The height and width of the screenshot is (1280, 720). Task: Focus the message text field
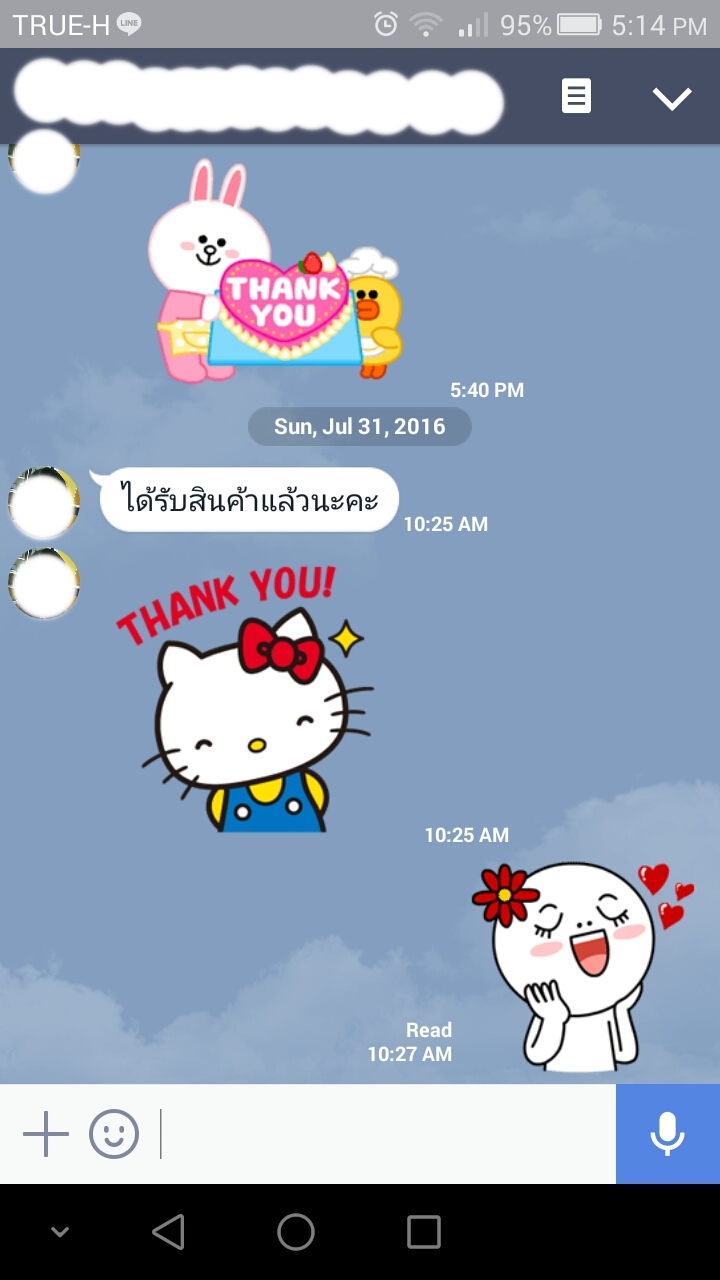pyautogui.click(x=385, y=1134)
